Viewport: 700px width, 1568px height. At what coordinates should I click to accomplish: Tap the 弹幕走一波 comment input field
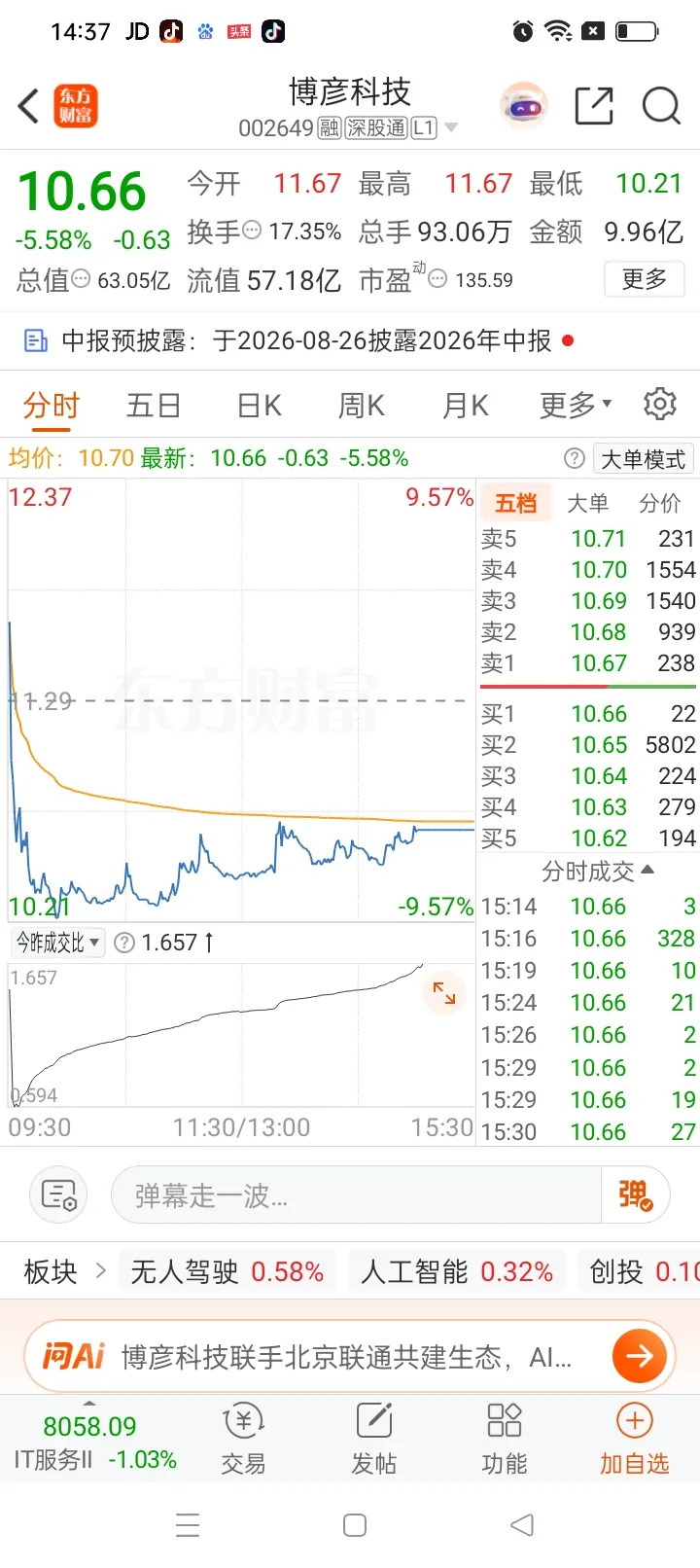tap(356, 1195)
